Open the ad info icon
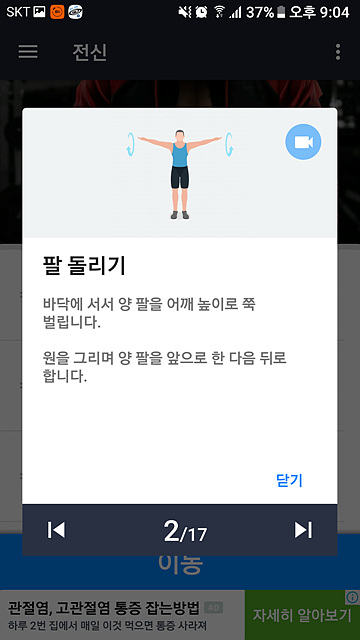 pos(352,598)
